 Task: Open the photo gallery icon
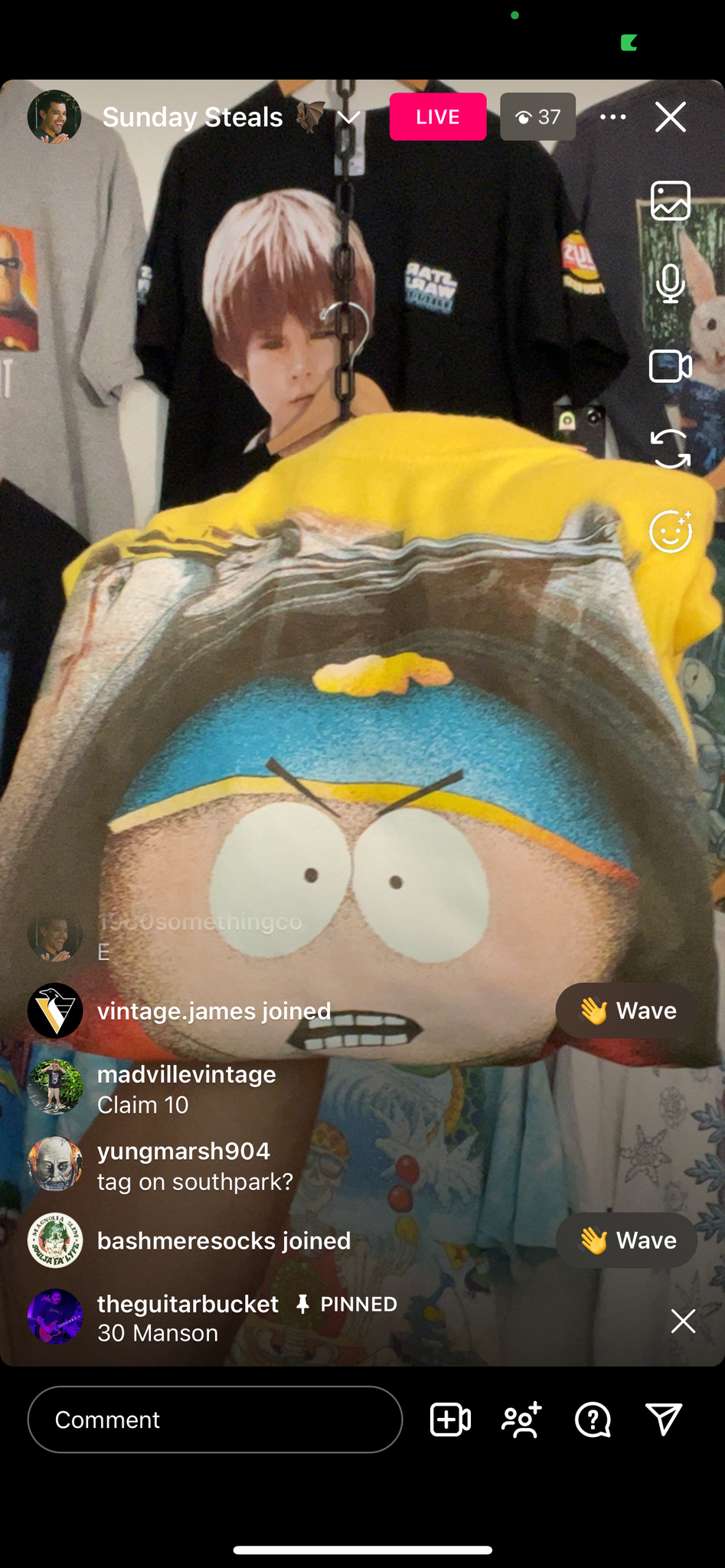670,201
